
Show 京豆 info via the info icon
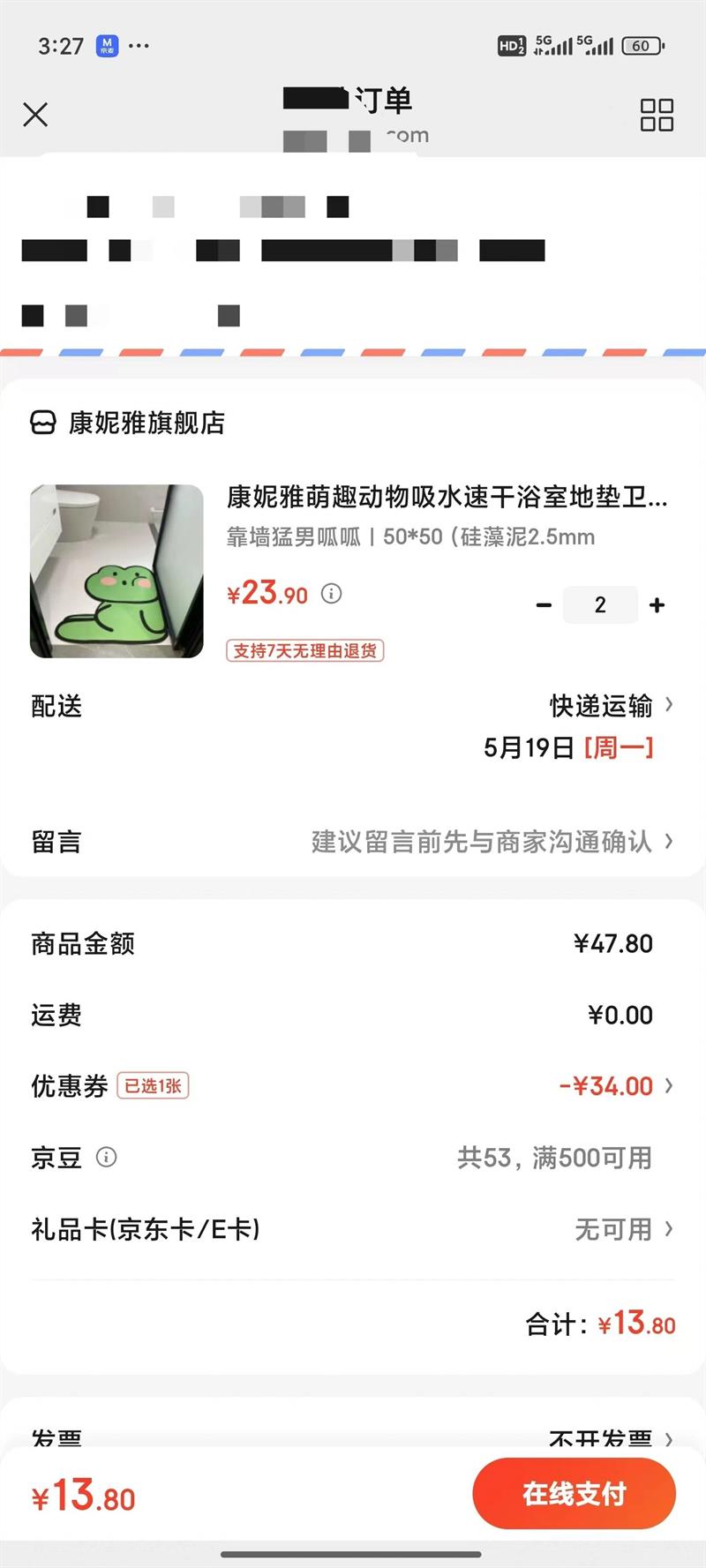(106, 1157)
